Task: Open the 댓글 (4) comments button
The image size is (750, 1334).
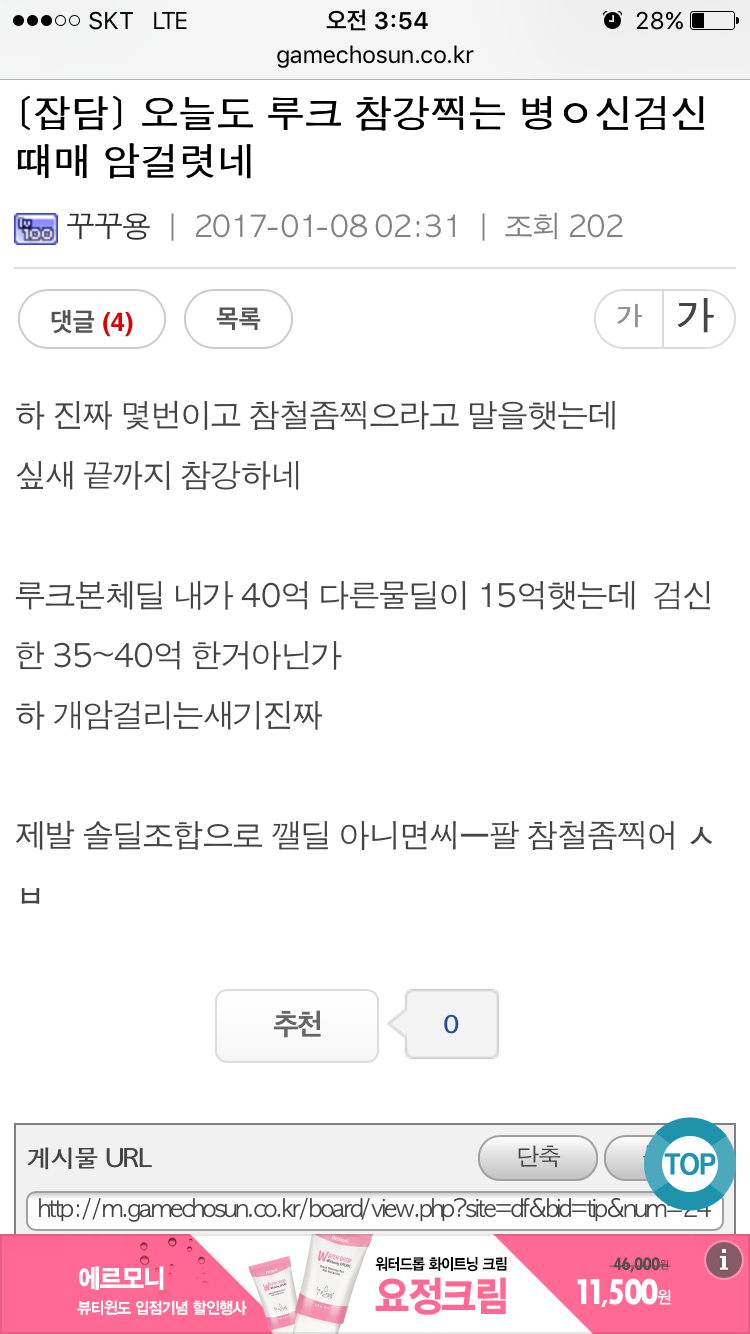Action: [92, 320]
